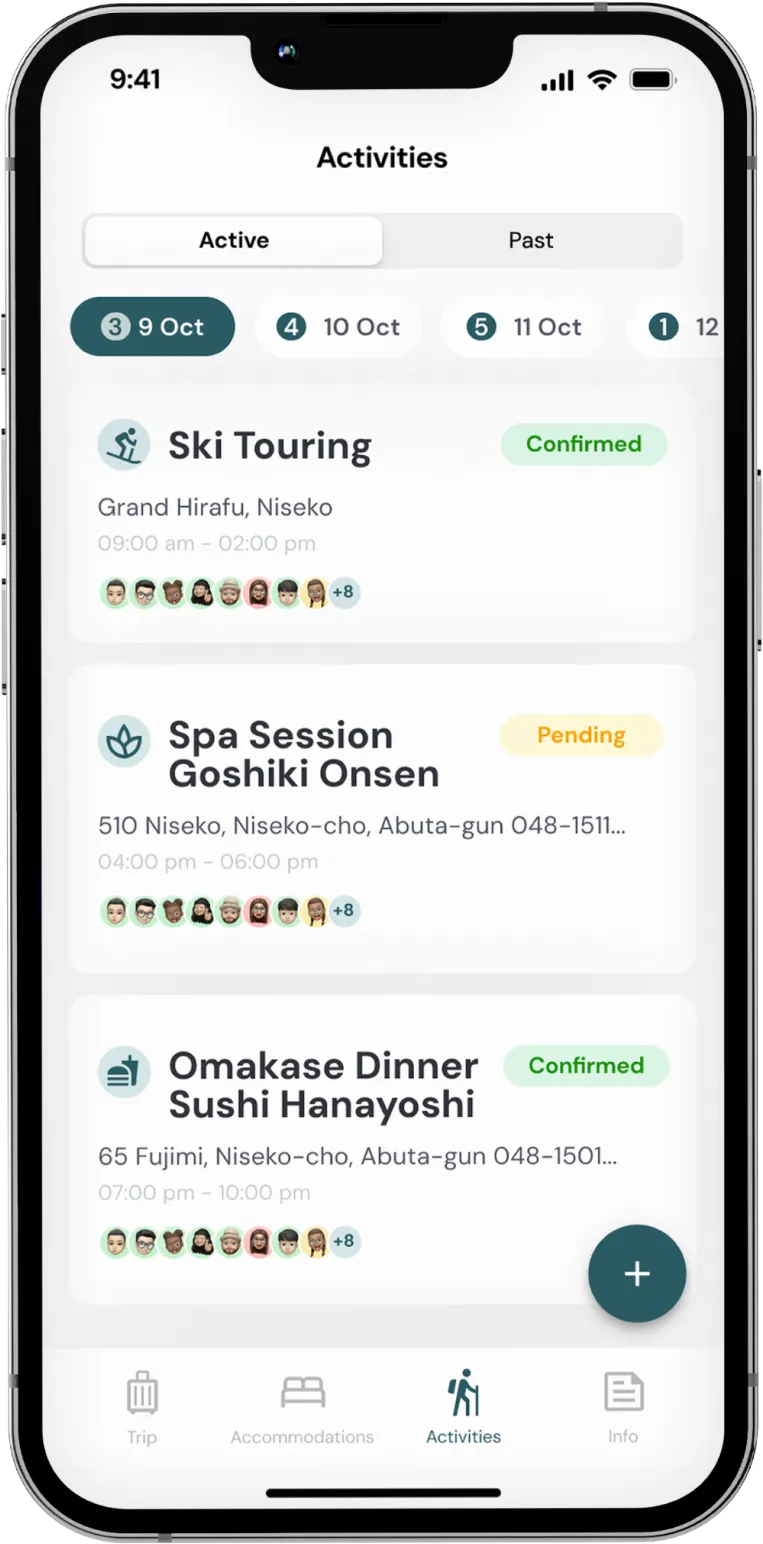The image size is (763, 1544).
Task: Open the Activities tab
Action: [463, 1408]
